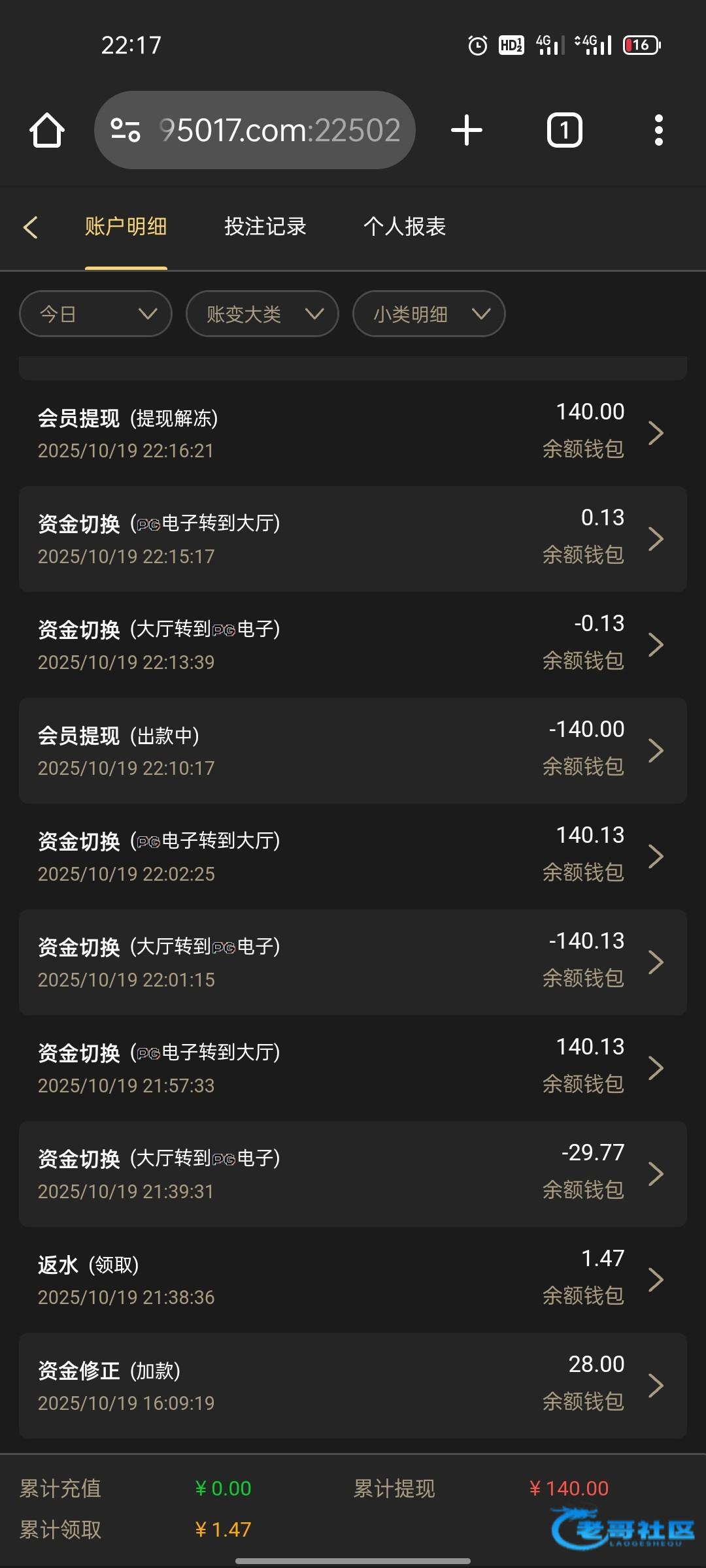
Task: Switch to the 投注记录 tab
Action: (265, 226)
